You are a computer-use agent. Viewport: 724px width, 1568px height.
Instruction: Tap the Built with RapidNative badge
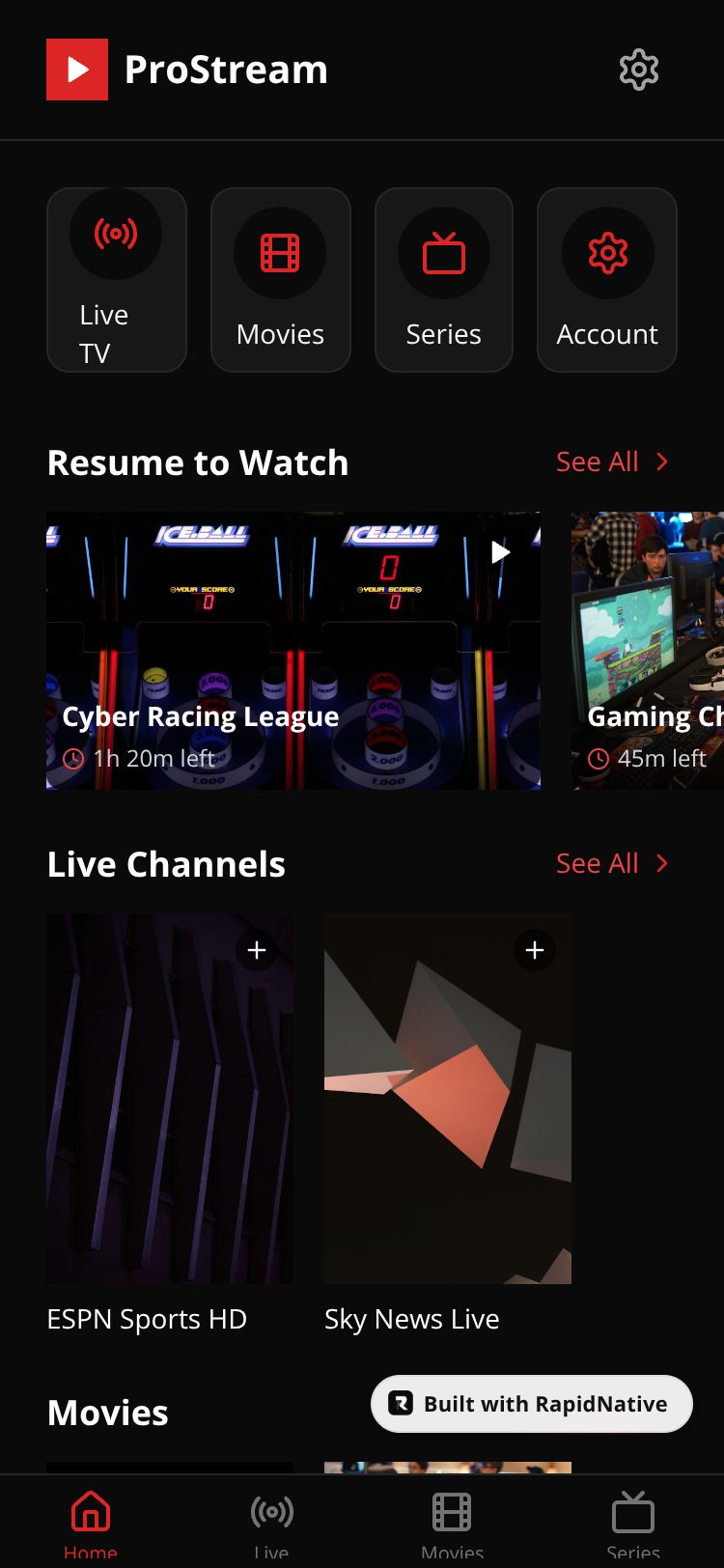(532, 1404)
